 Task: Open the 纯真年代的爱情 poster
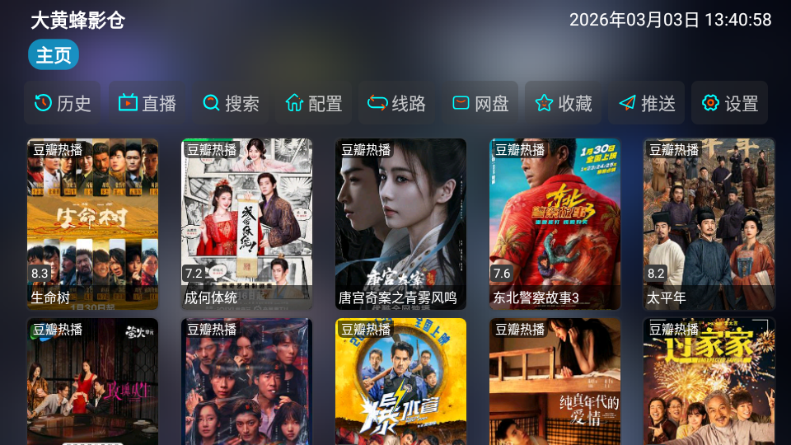click(x=554, y=382)
